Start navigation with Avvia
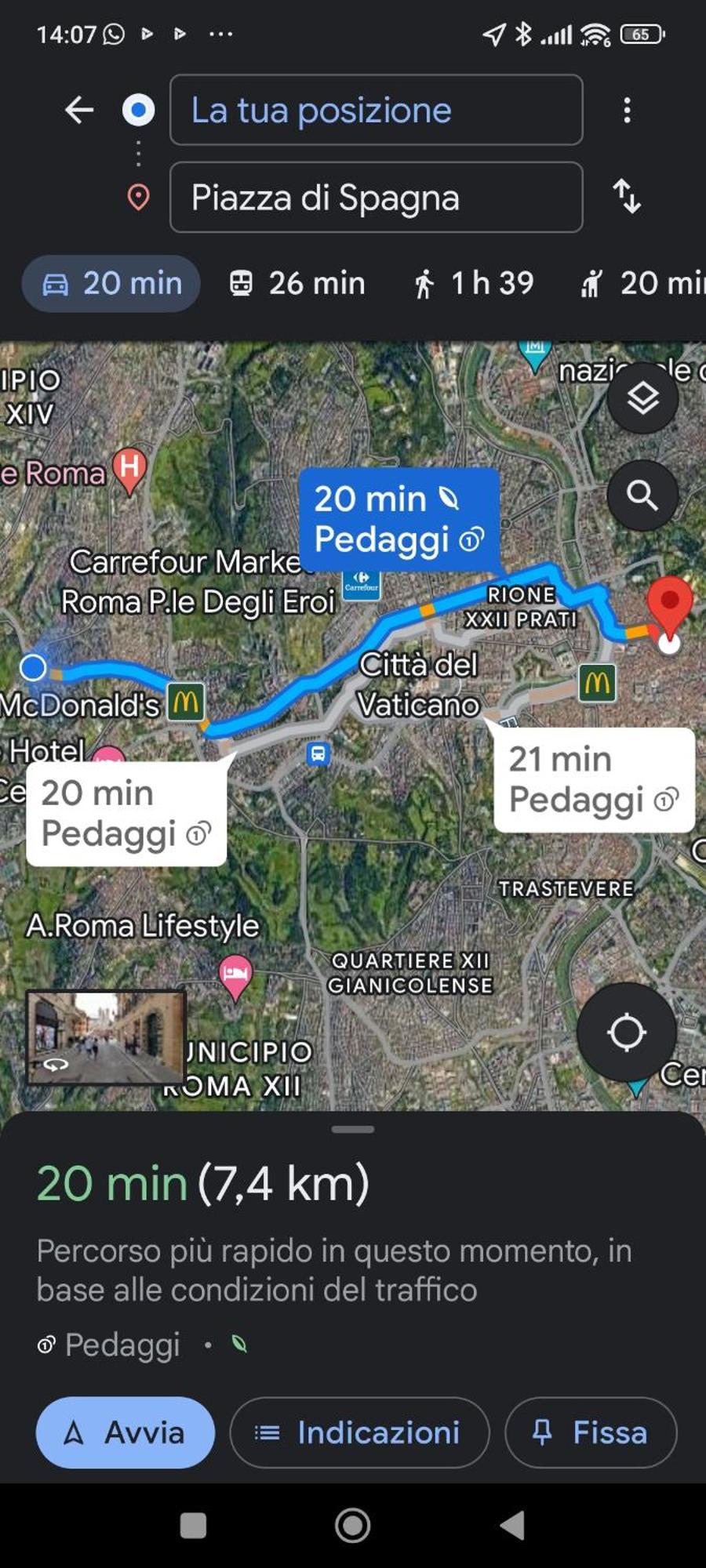The width and height of the screenshot is (706, 1568). pos(126,1432)
